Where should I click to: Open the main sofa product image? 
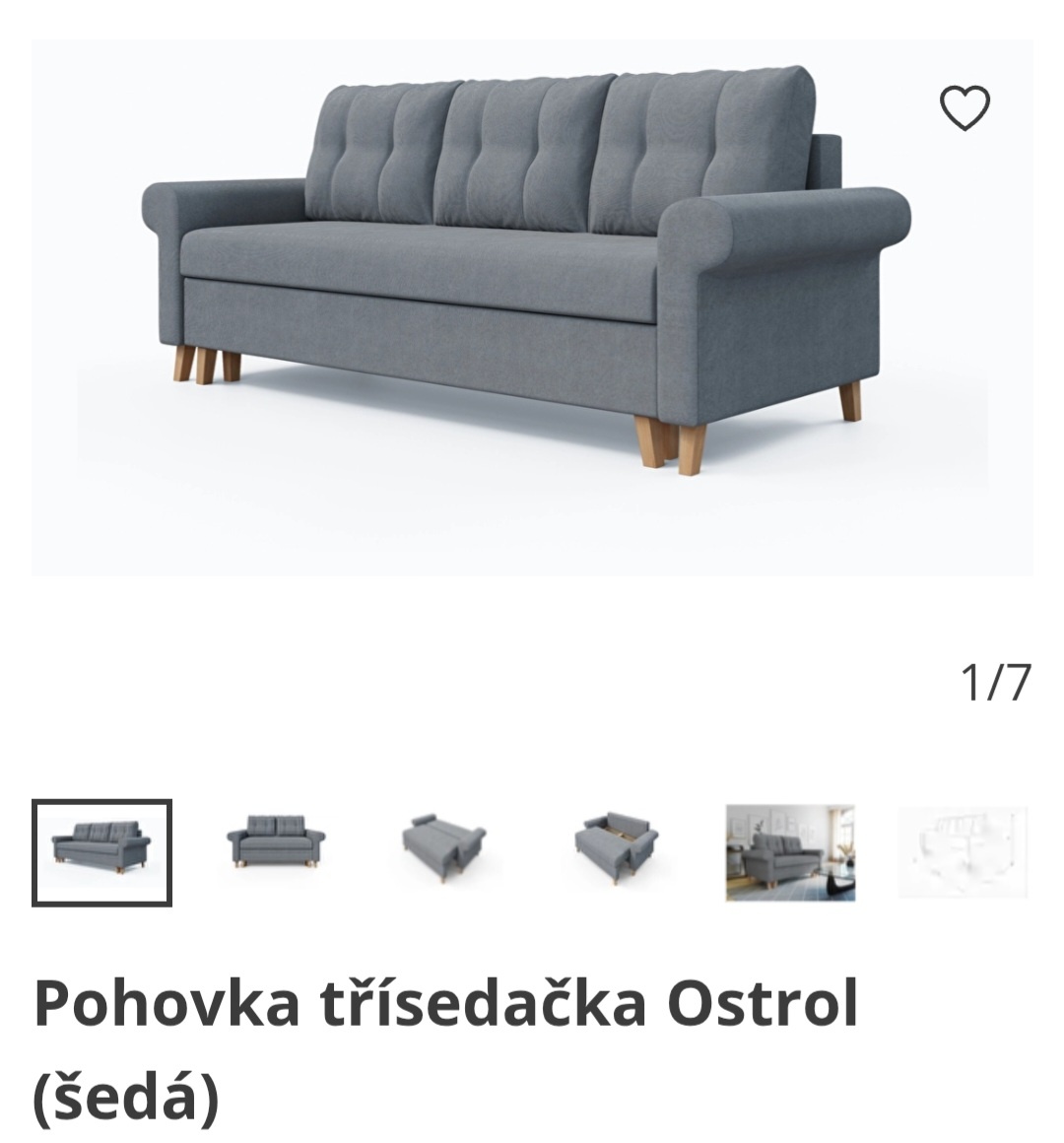532,307
